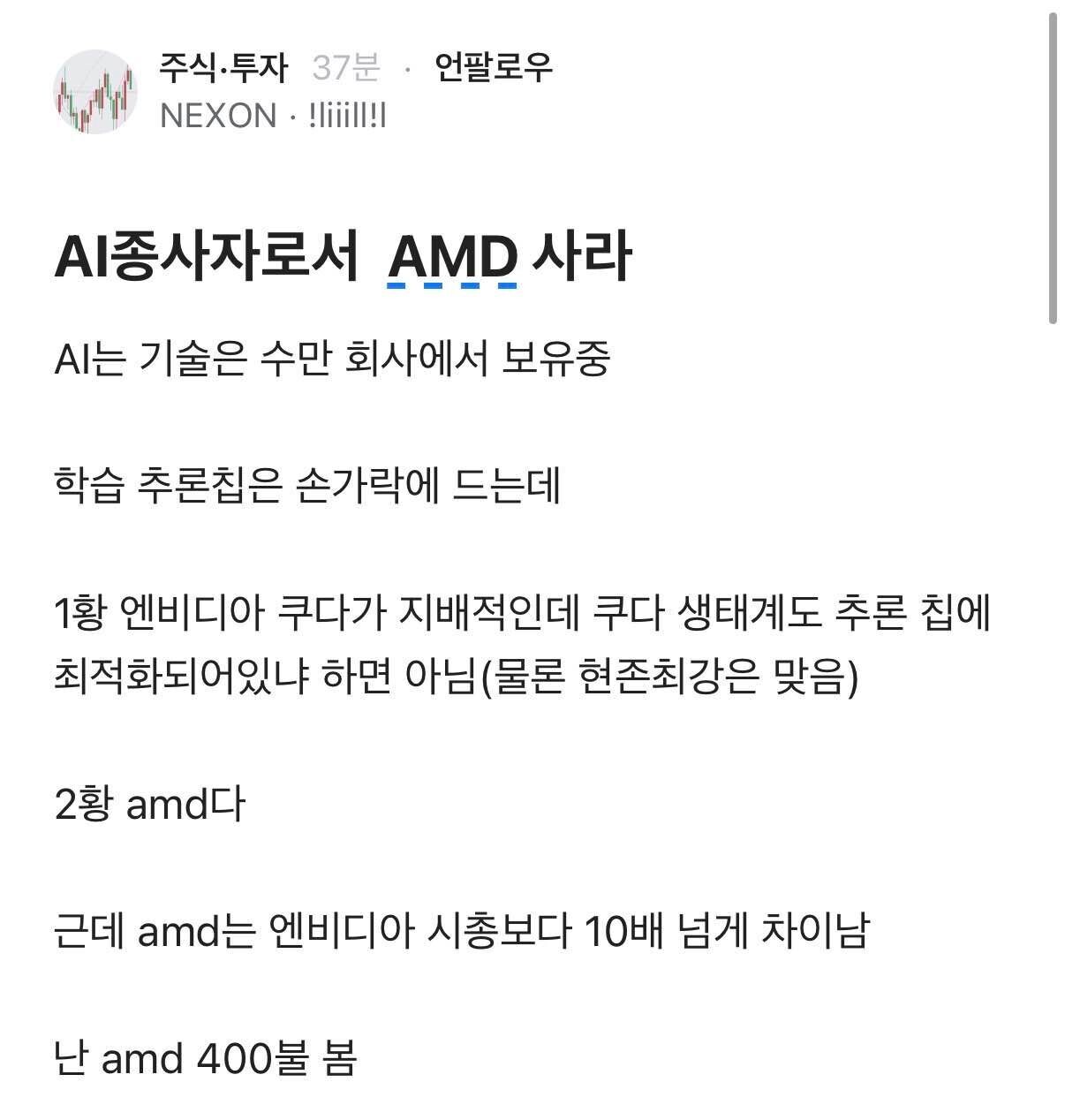This screenshot has height=1120, width=1065.
Task: Click the dot separator beside 37분
Action: click(406, 72)
